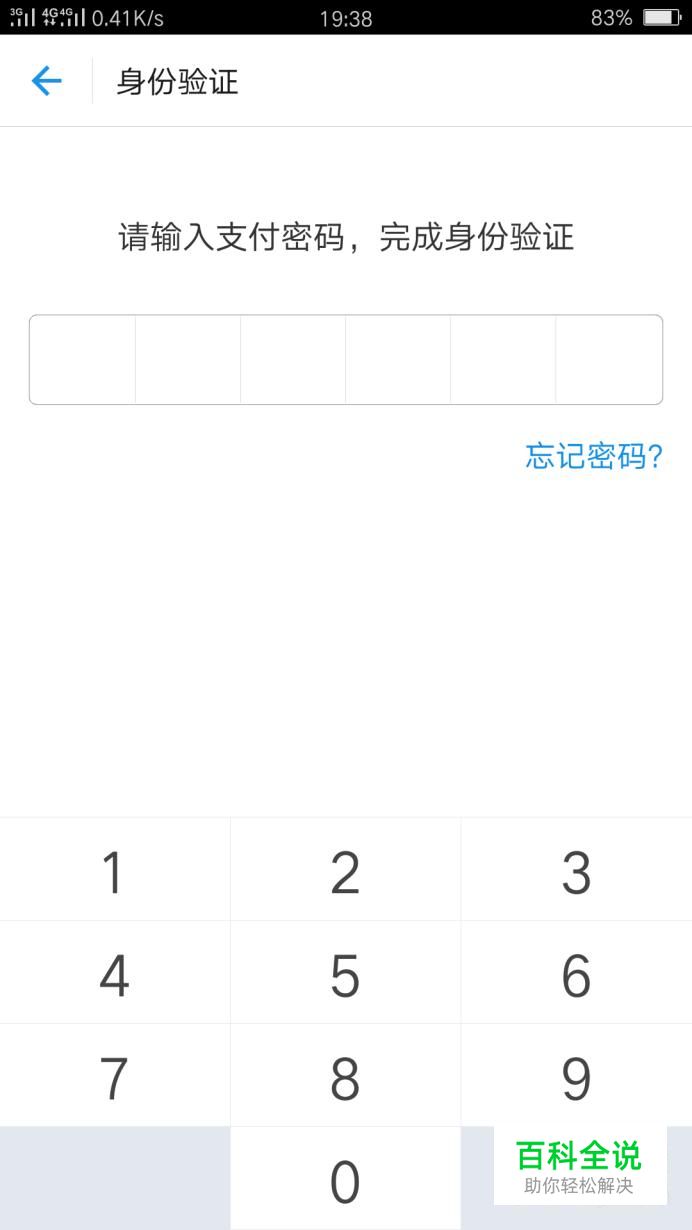Tap the 6 key

[x=577, y=974]
